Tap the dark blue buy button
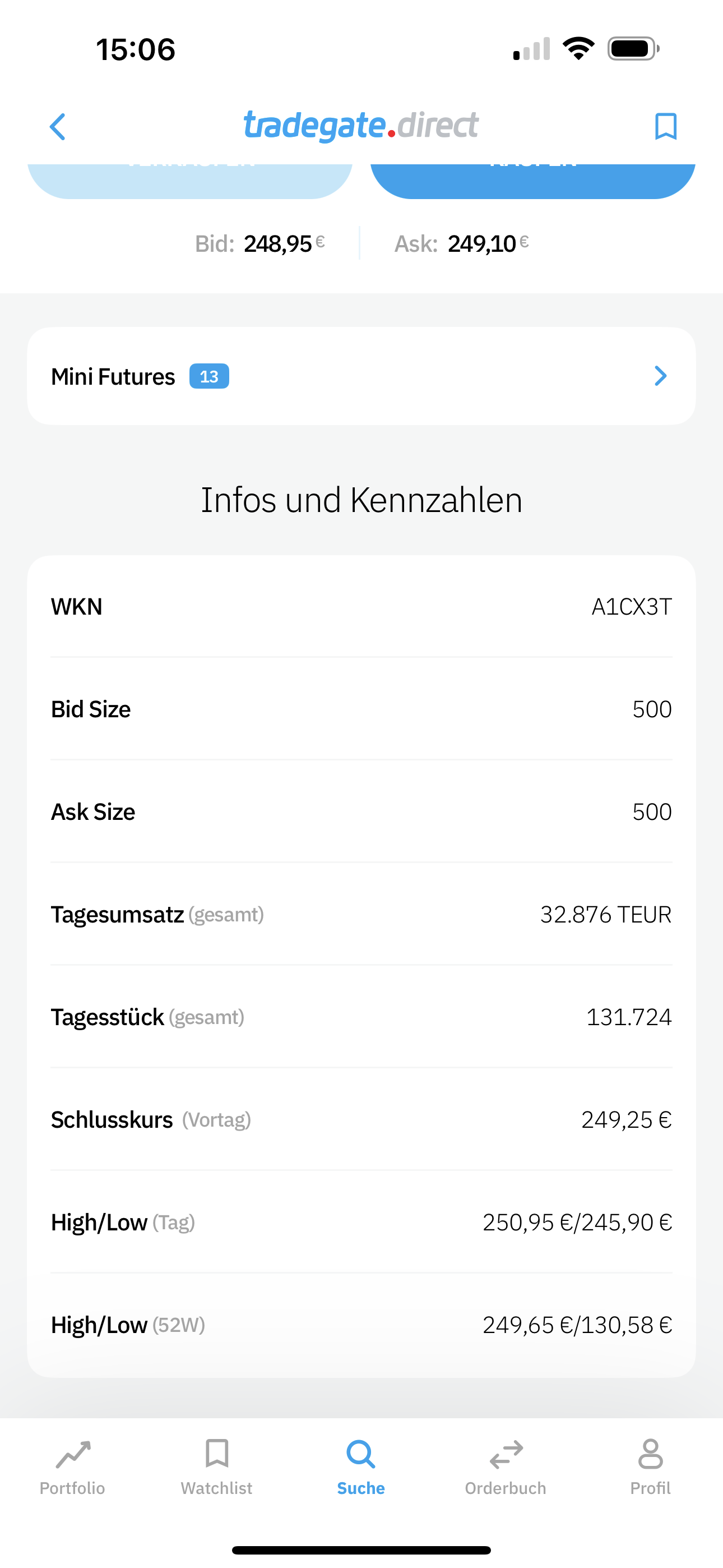The height and width of the screenshot is (1568, 723). [532, 181]
